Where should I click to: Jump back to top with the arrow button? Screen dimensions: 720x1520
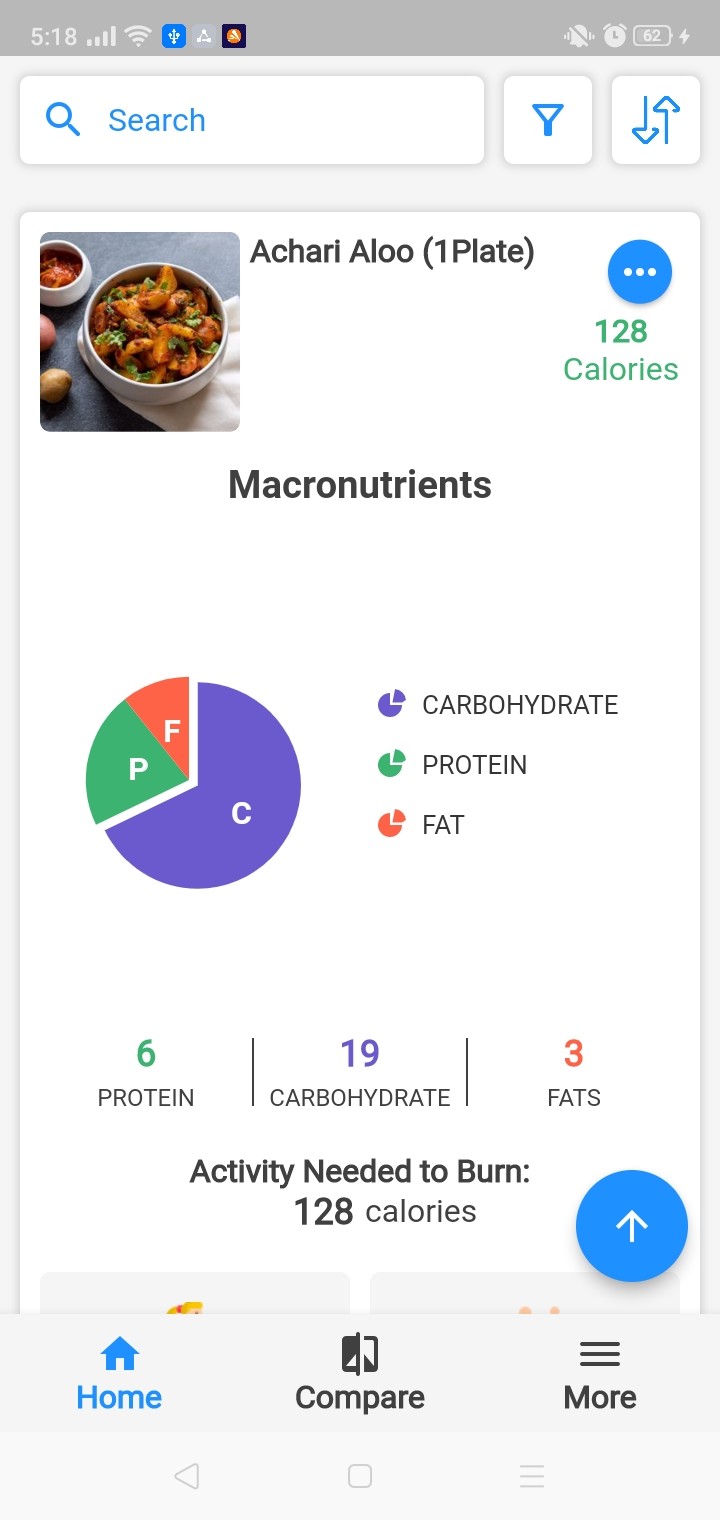[x=632, y=1226]
